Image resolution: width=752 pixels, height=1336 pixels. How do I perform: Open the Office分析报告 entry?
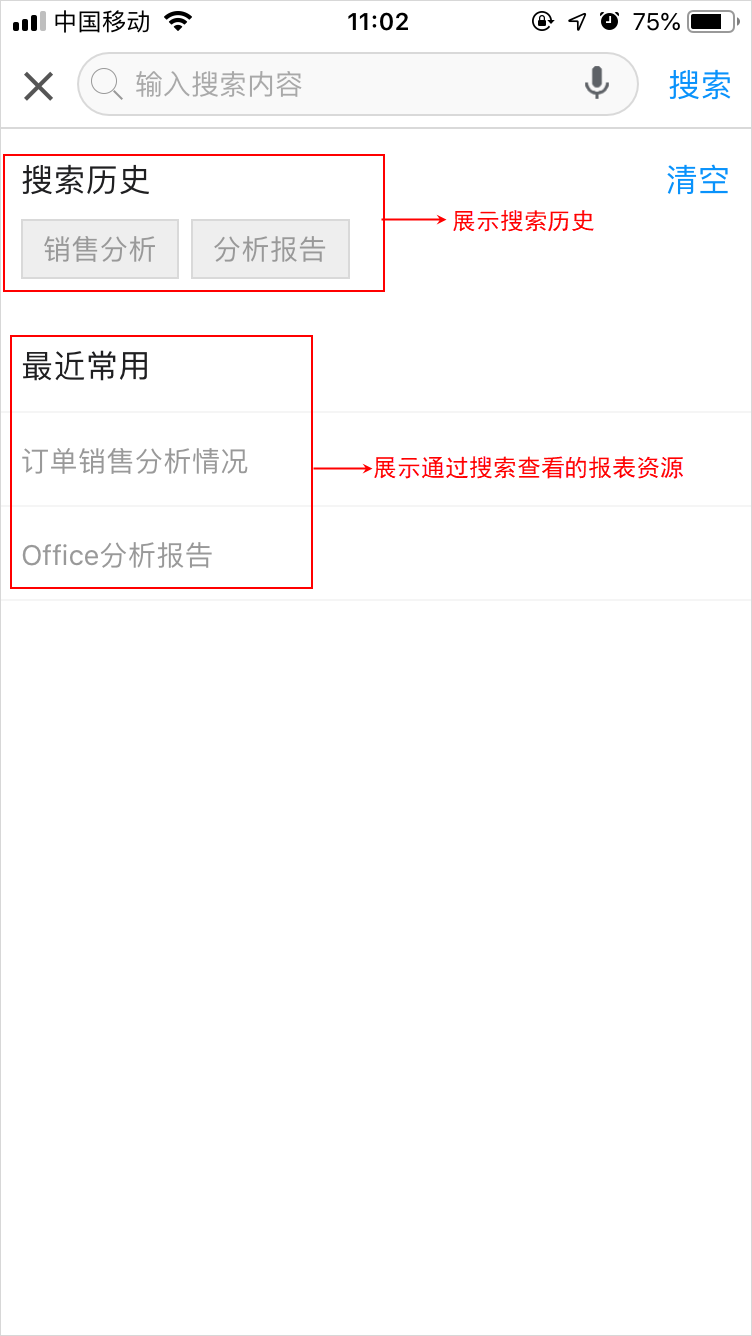tap(376, 554)
